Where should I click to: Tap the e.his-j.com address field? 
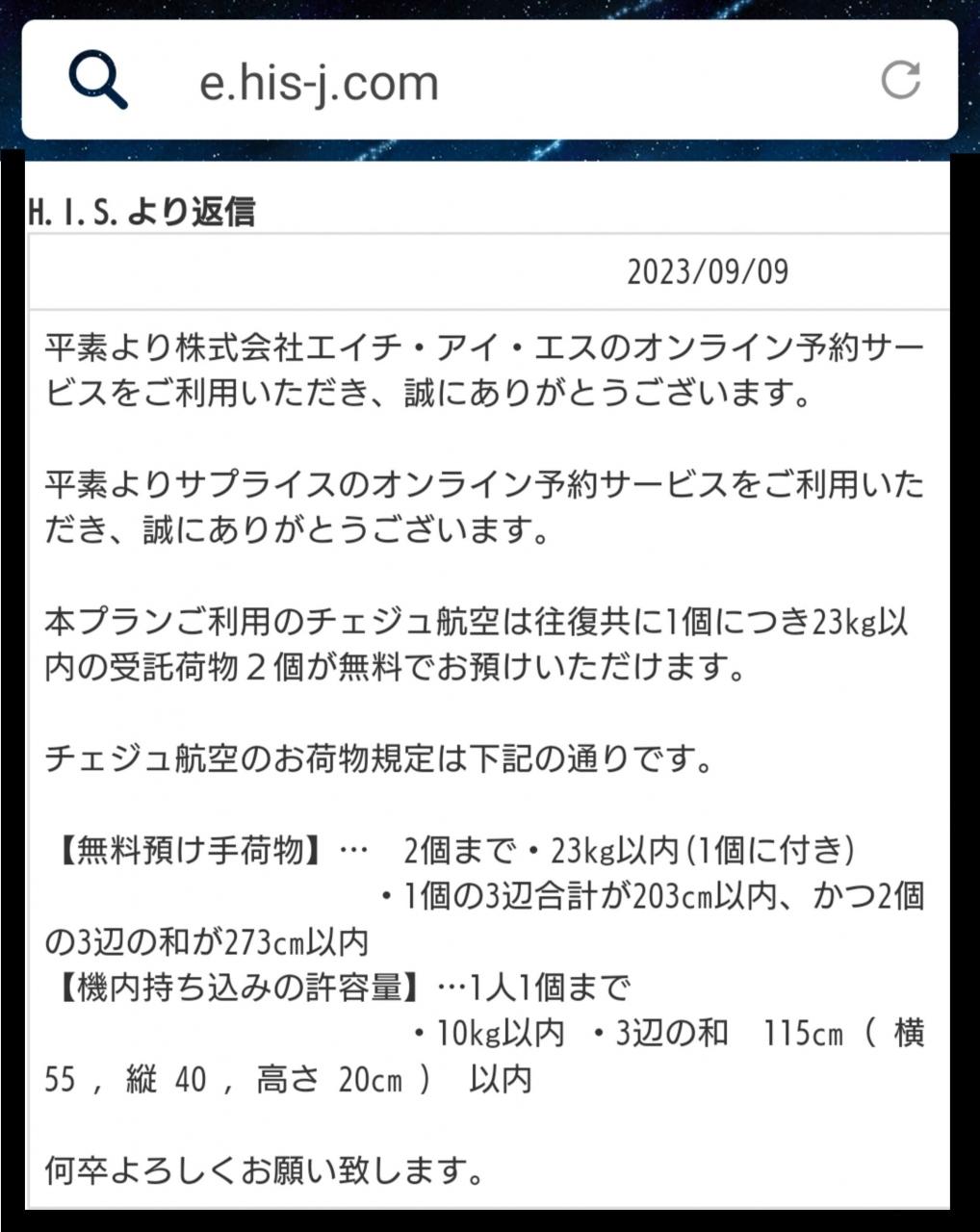[489, 81]
